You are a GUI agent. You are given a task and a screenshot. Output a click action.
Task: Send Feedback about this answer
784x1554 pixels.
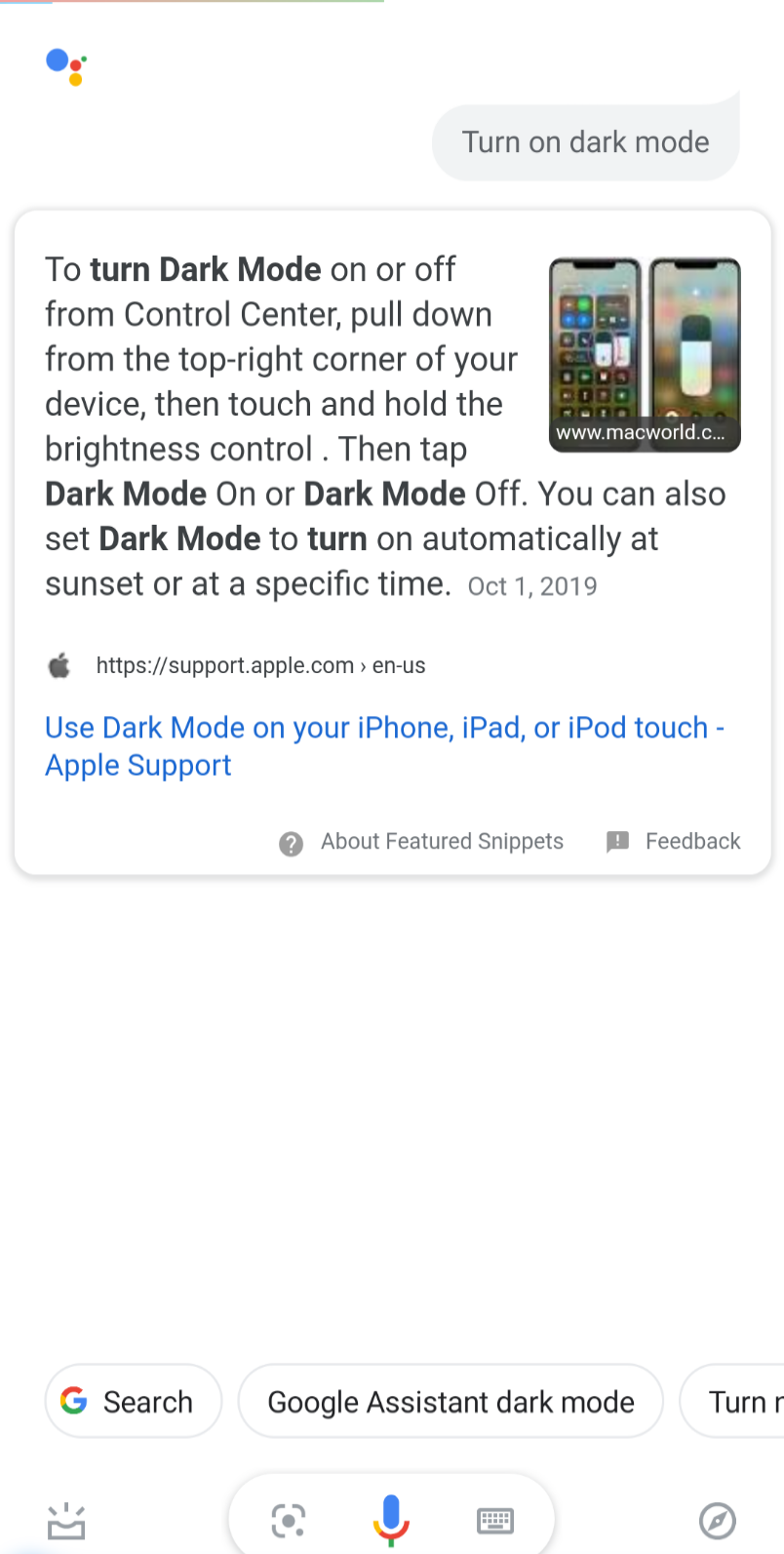coord(692,841)
